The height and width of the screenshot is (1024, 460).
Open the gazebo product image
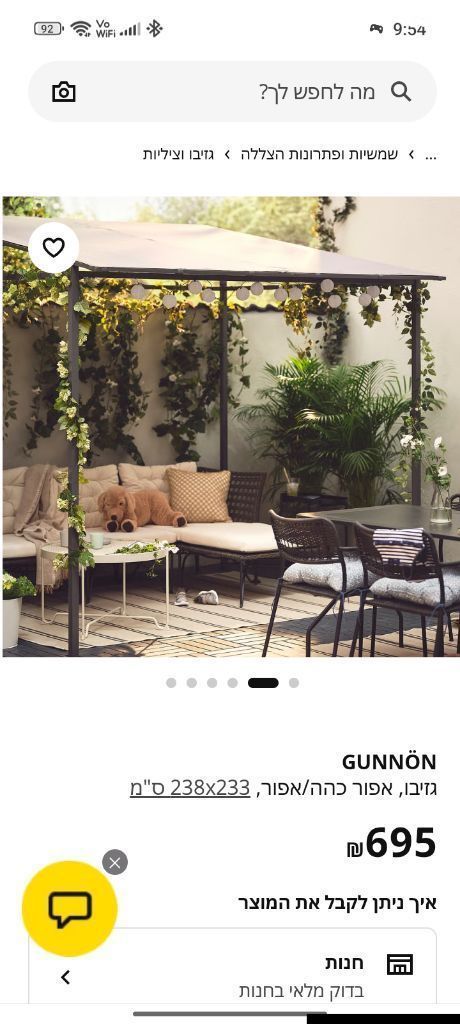tap(231, 426)
